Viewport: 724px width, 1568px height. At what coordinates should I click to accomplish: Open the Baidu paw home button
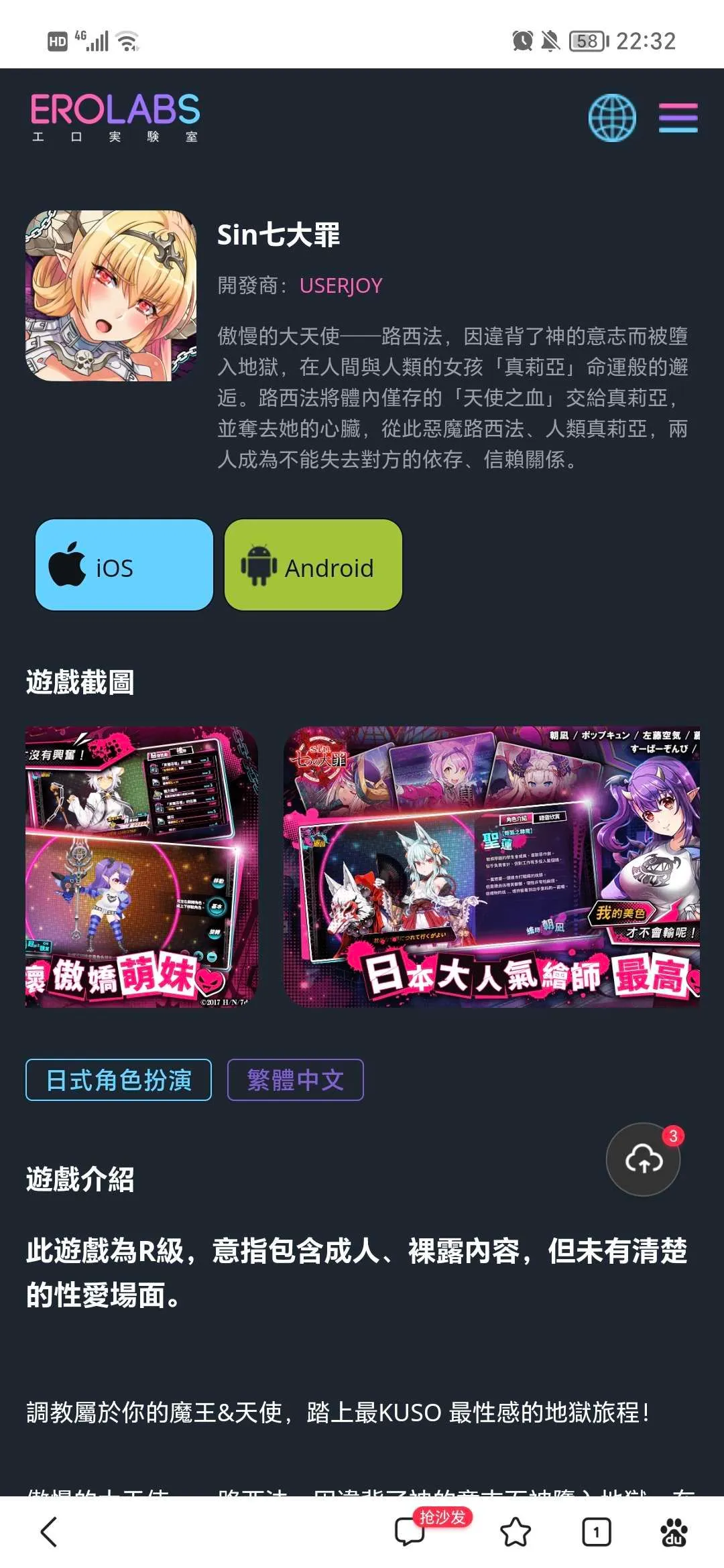[x=674, y=1532]
